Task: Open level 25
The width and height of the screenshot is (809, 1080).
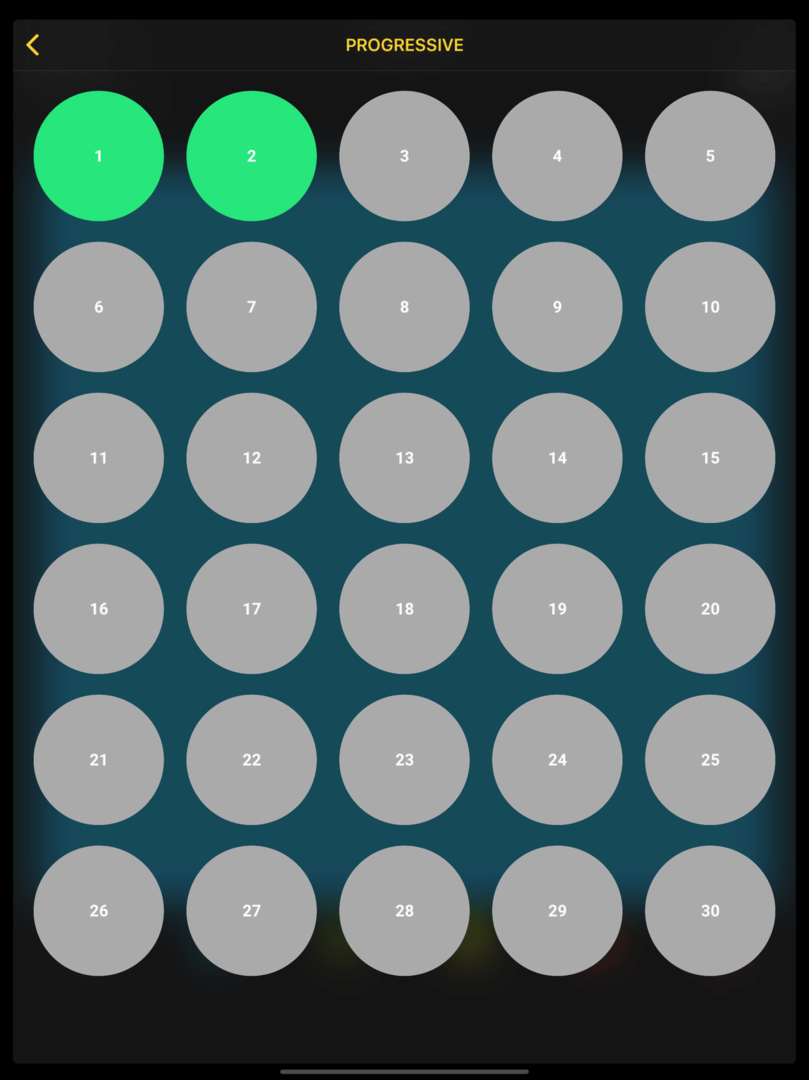Action: [x=710, y=760]
